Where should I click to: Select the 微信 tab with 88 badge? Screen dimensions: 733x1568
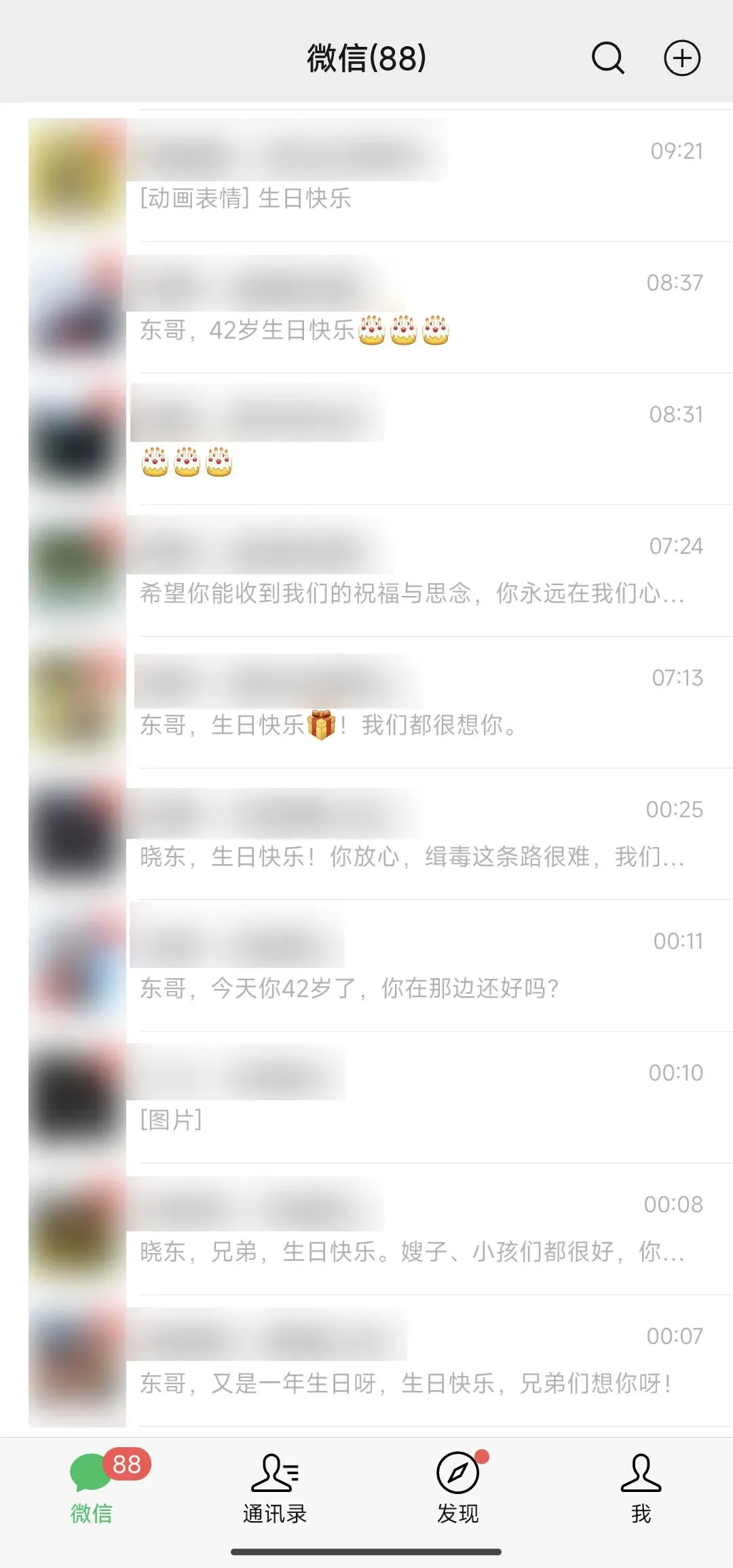click(x=92, y=1488)
